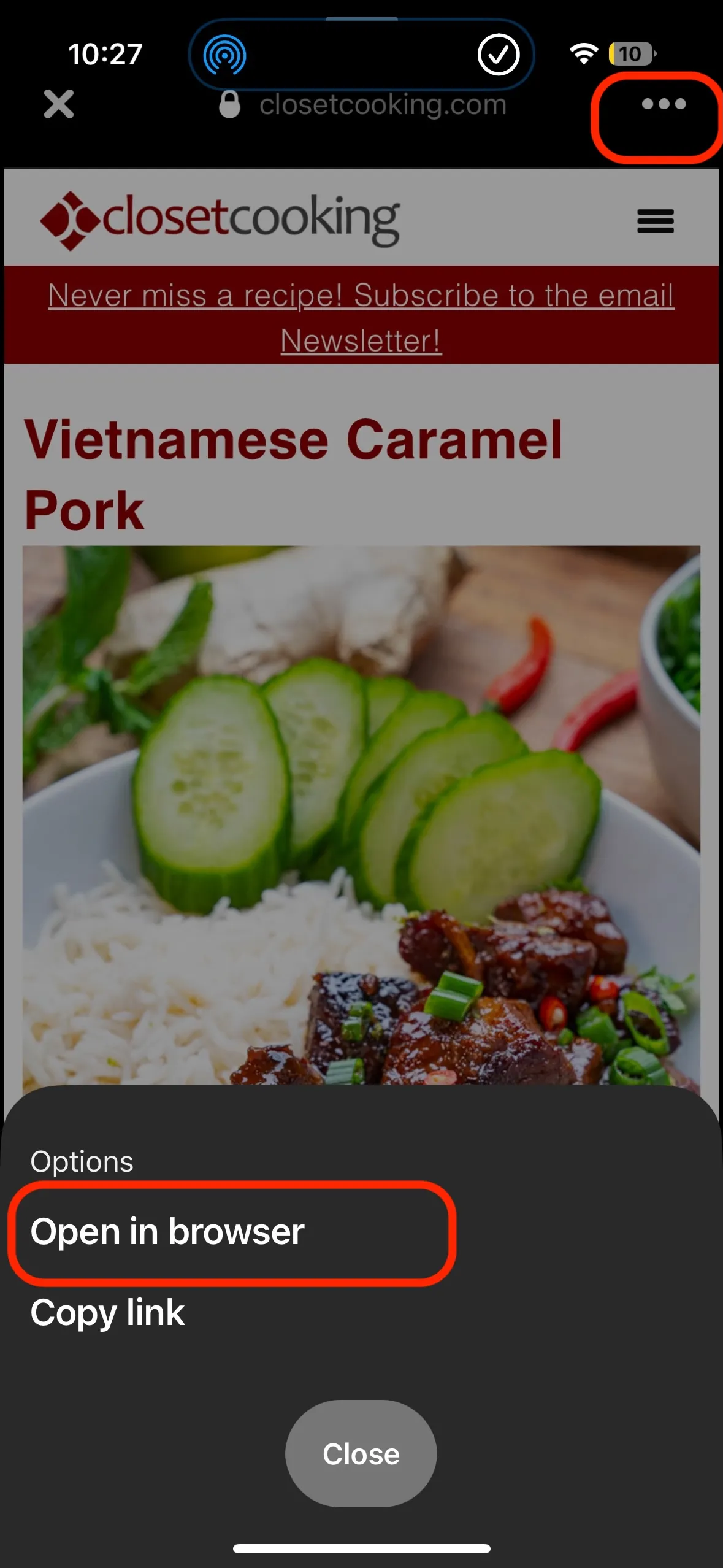Select Open in browser option
Viewport: 723px width, 1568px height.
[x=167, y=1231]
